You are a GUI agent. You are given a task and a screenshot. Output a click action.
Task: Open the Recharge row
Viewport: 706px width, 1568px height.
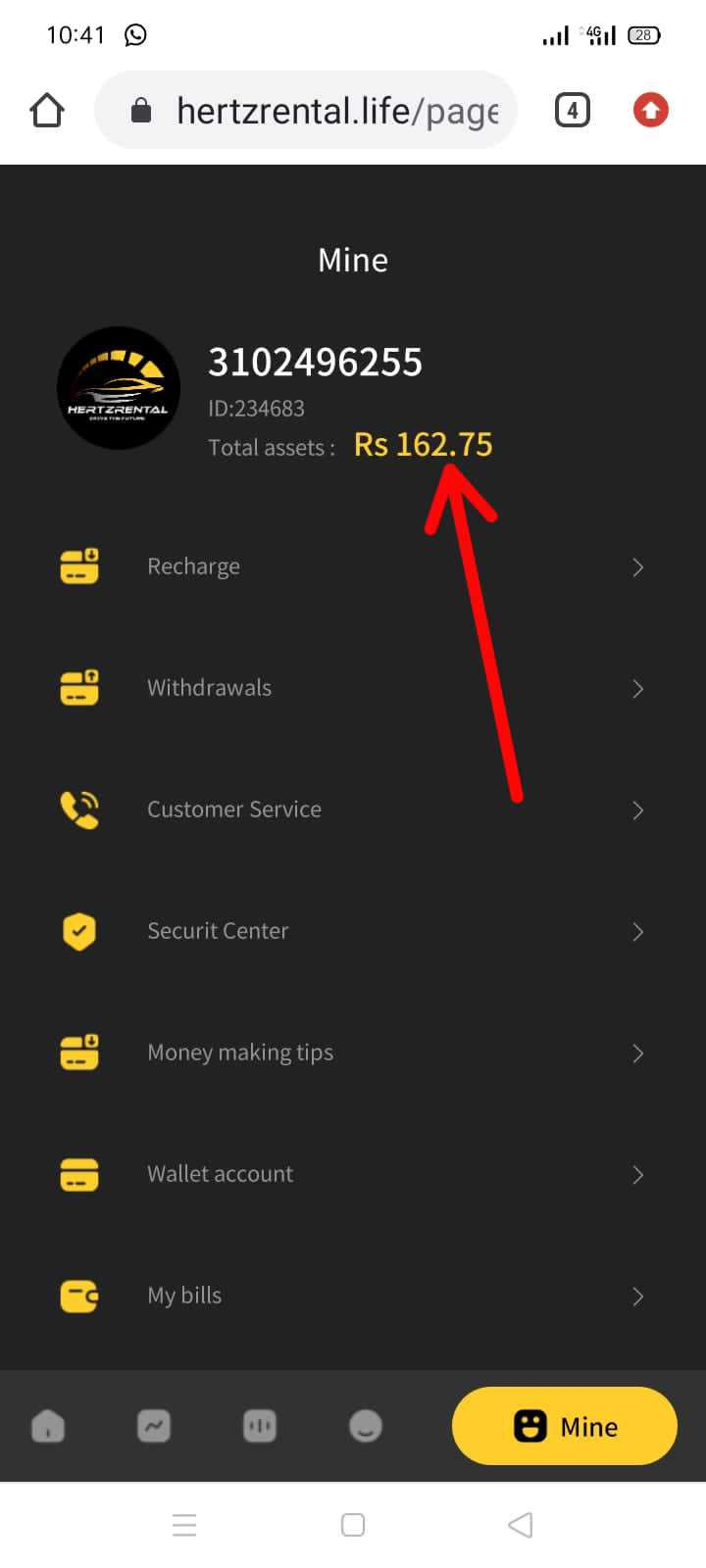pyautogui.click(x=353, y=566)
